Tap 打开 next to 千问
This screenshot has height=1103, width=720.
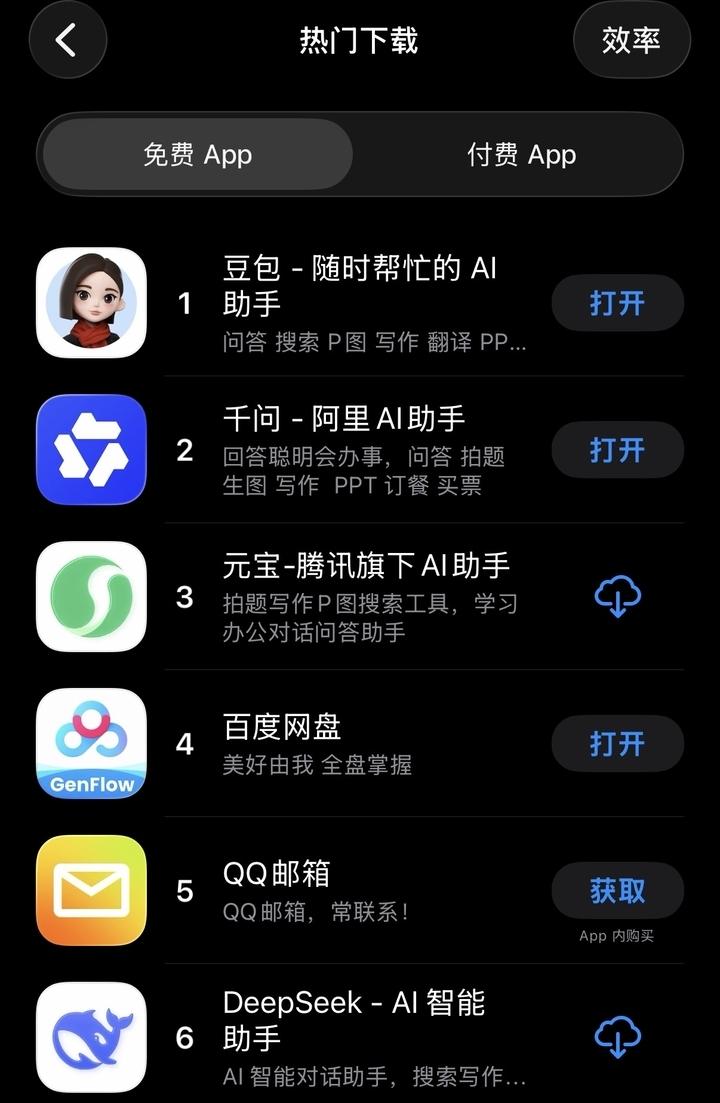coord(617,450)
